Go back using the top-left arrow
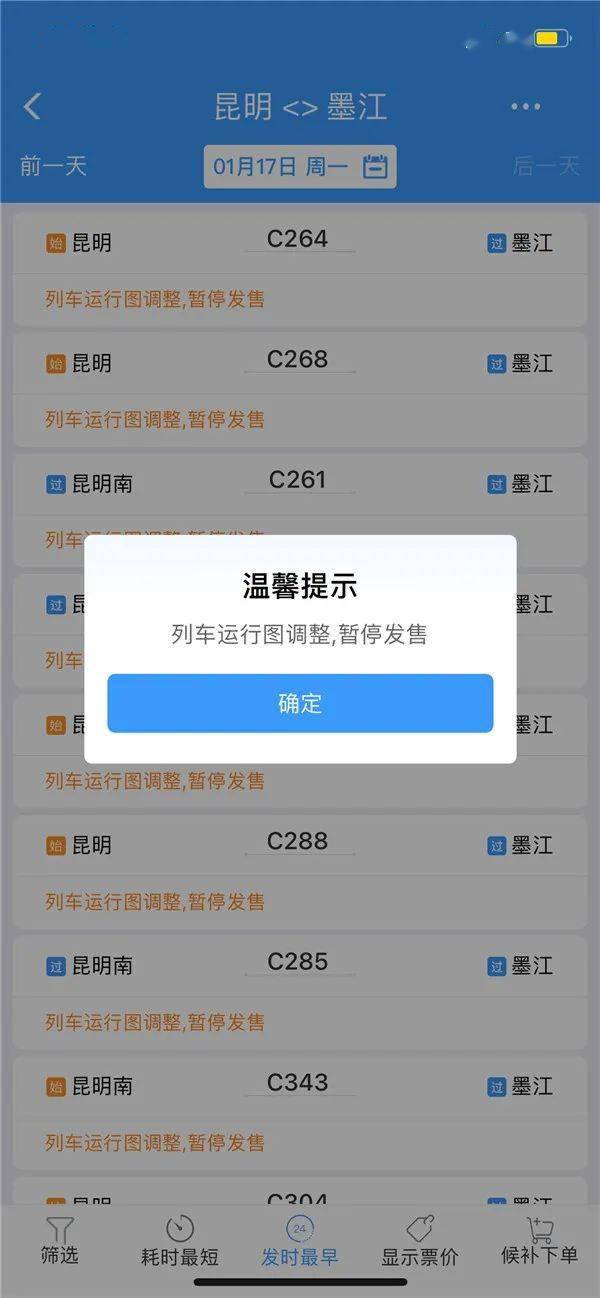 pyautogui.click(x=33, y=107)
